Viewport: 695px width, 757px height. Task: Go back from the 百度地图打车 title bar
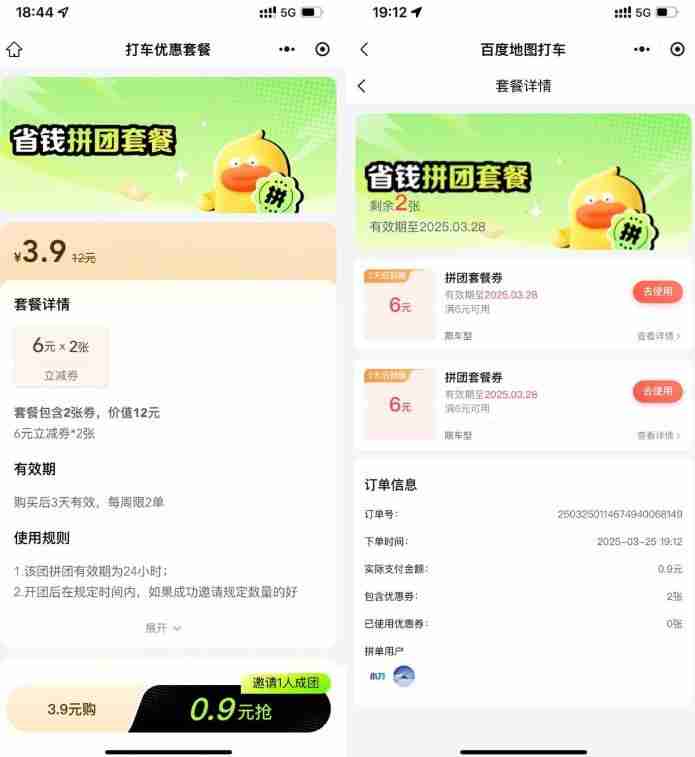(364, 49)
